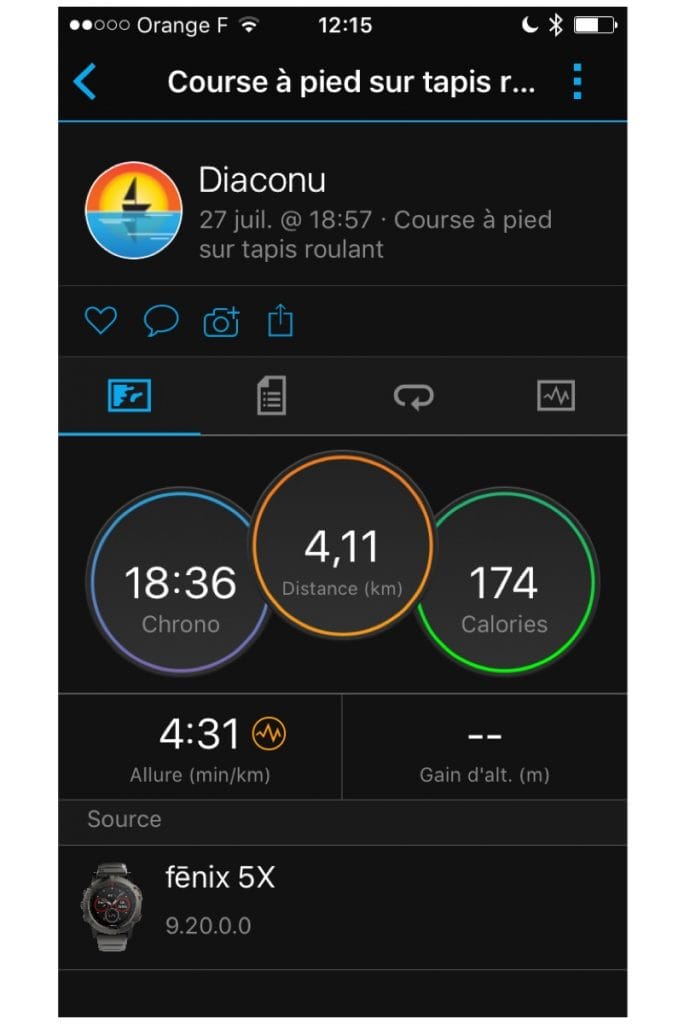The width and height of the screenshot is (684, 1024).
Task: Go back using the blue arrow
Action: point(86,81)
